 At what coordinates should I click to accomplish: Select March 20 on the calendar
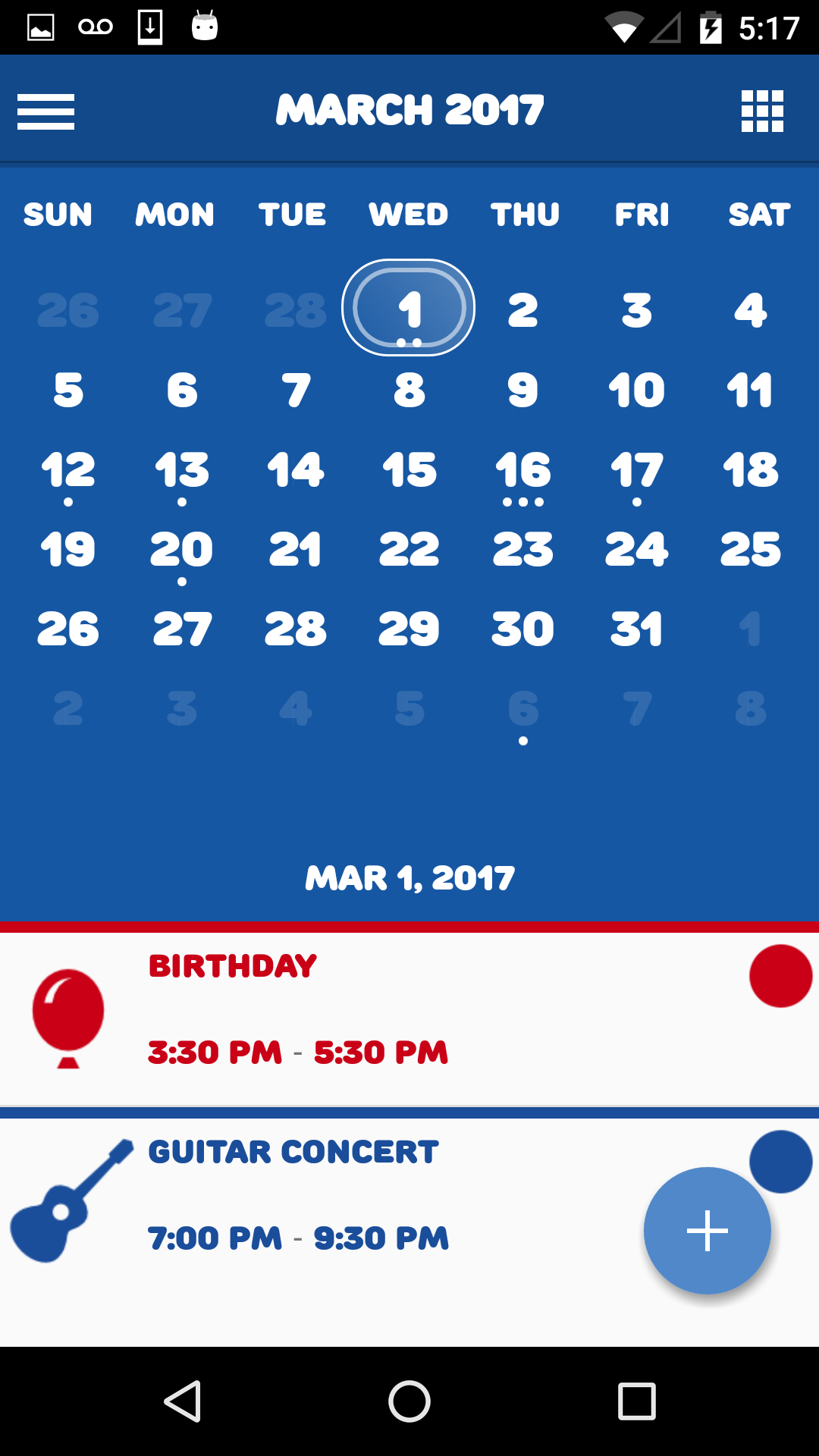pyautogui.click(x=182, y=550)
